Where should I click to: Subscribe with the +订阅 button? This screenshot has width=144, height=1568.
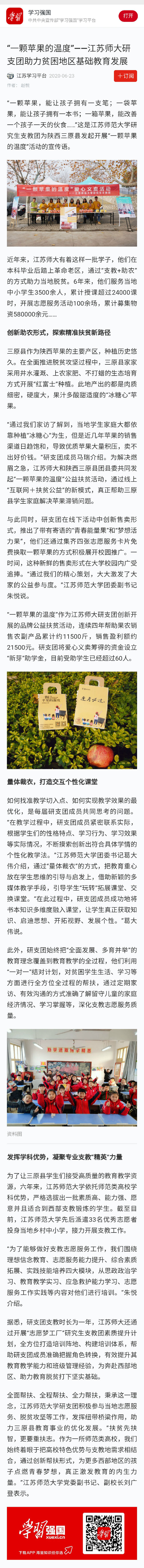[126, 76]
